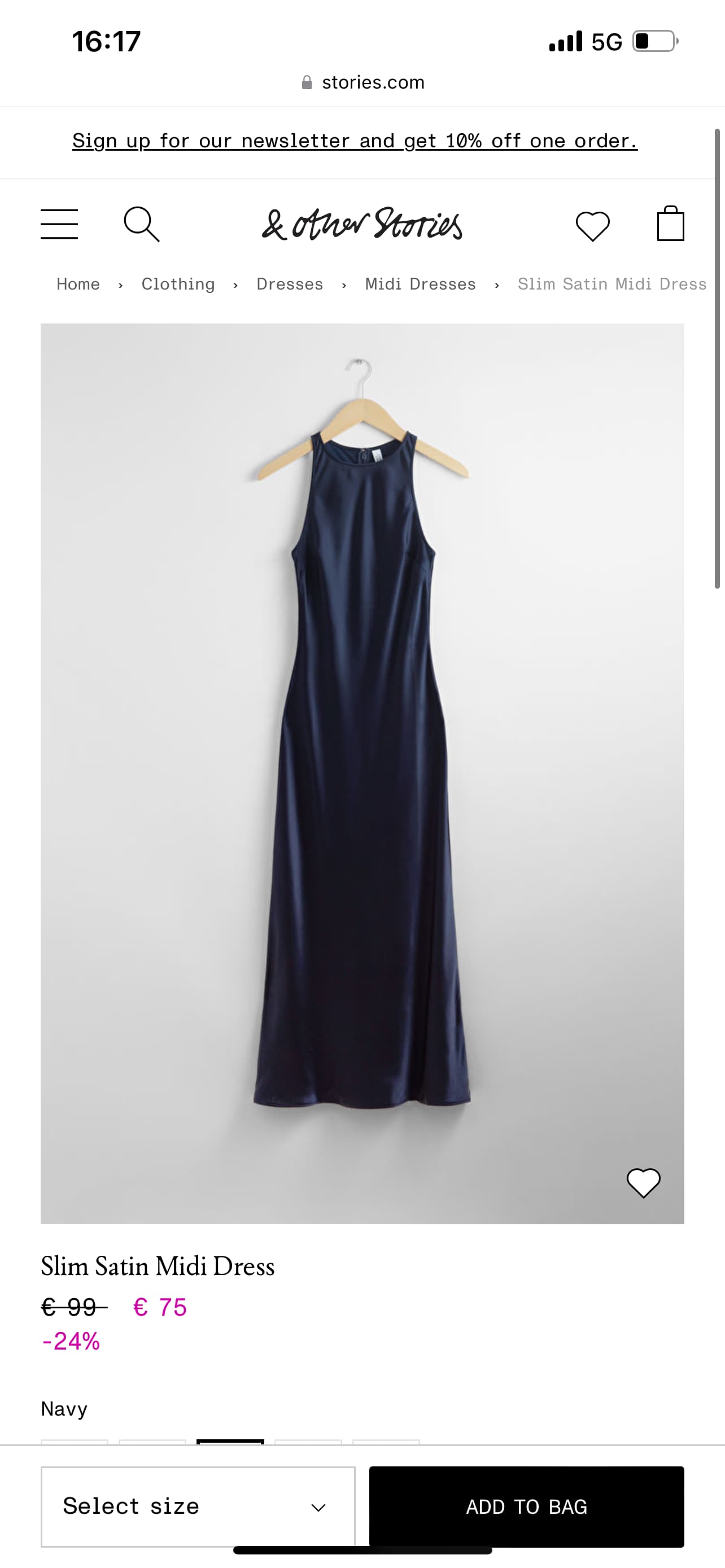Go to Clothing breadcrumb
The height and width of the screenshot is (1568, 725).
[x=178, y=284]
